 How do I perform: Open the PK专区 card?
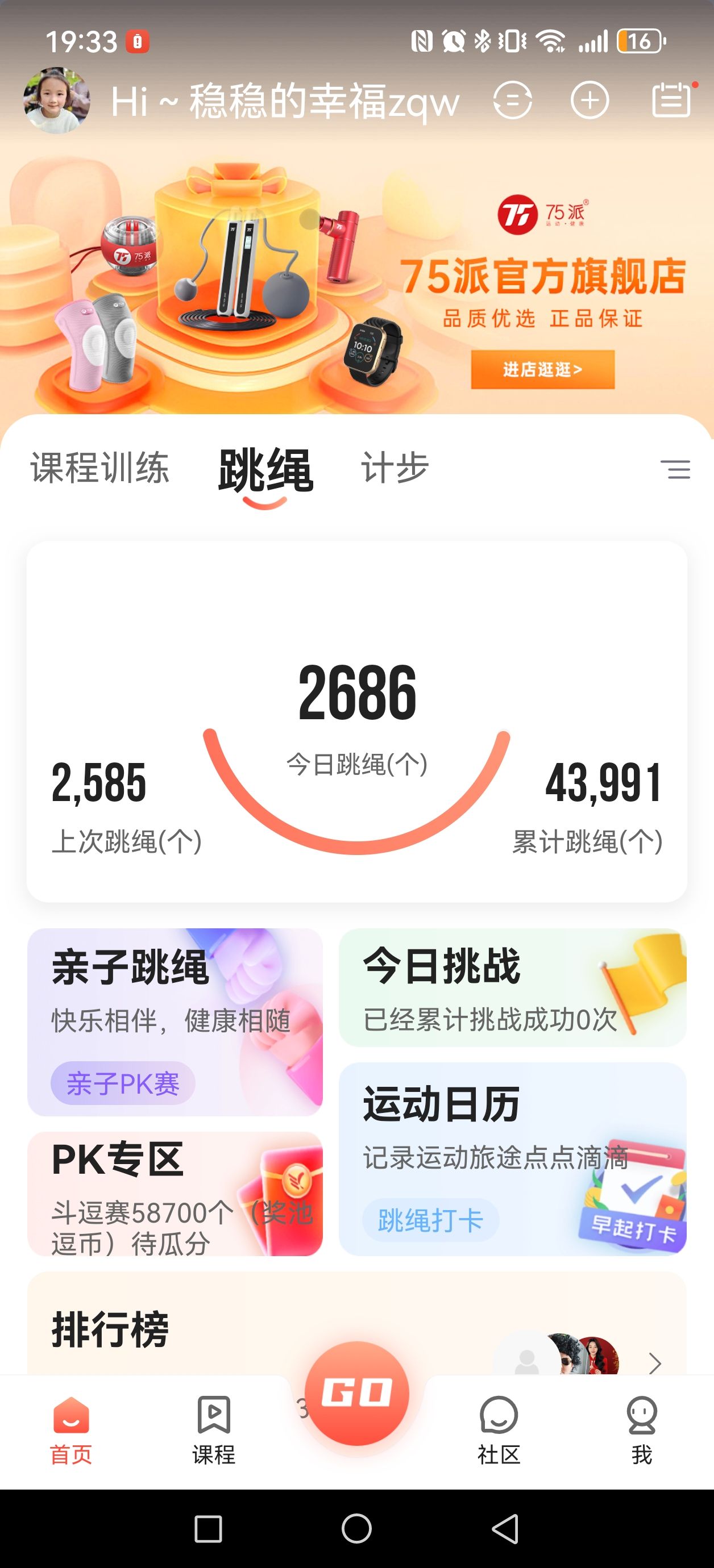point(175,1193)
